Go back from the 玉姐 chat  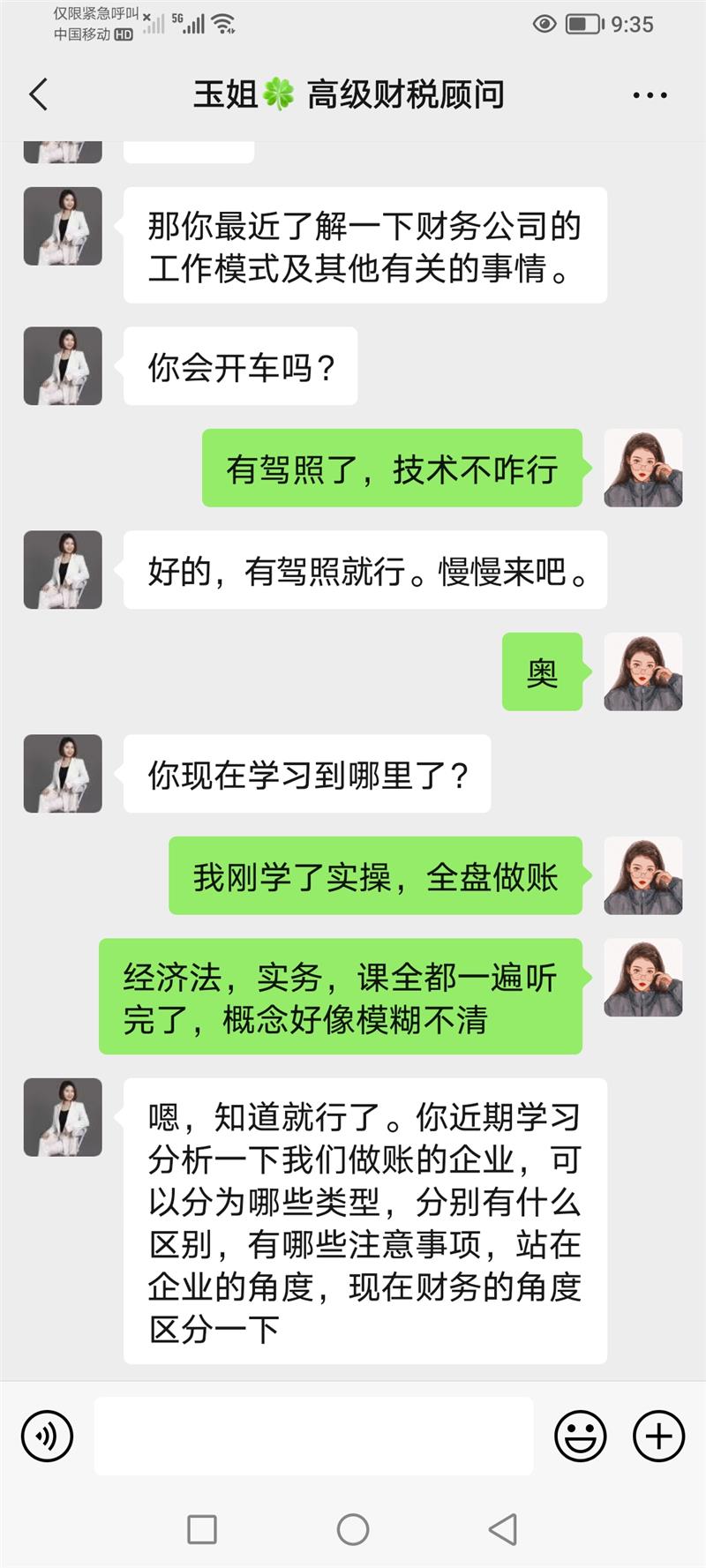coord(38,94)
